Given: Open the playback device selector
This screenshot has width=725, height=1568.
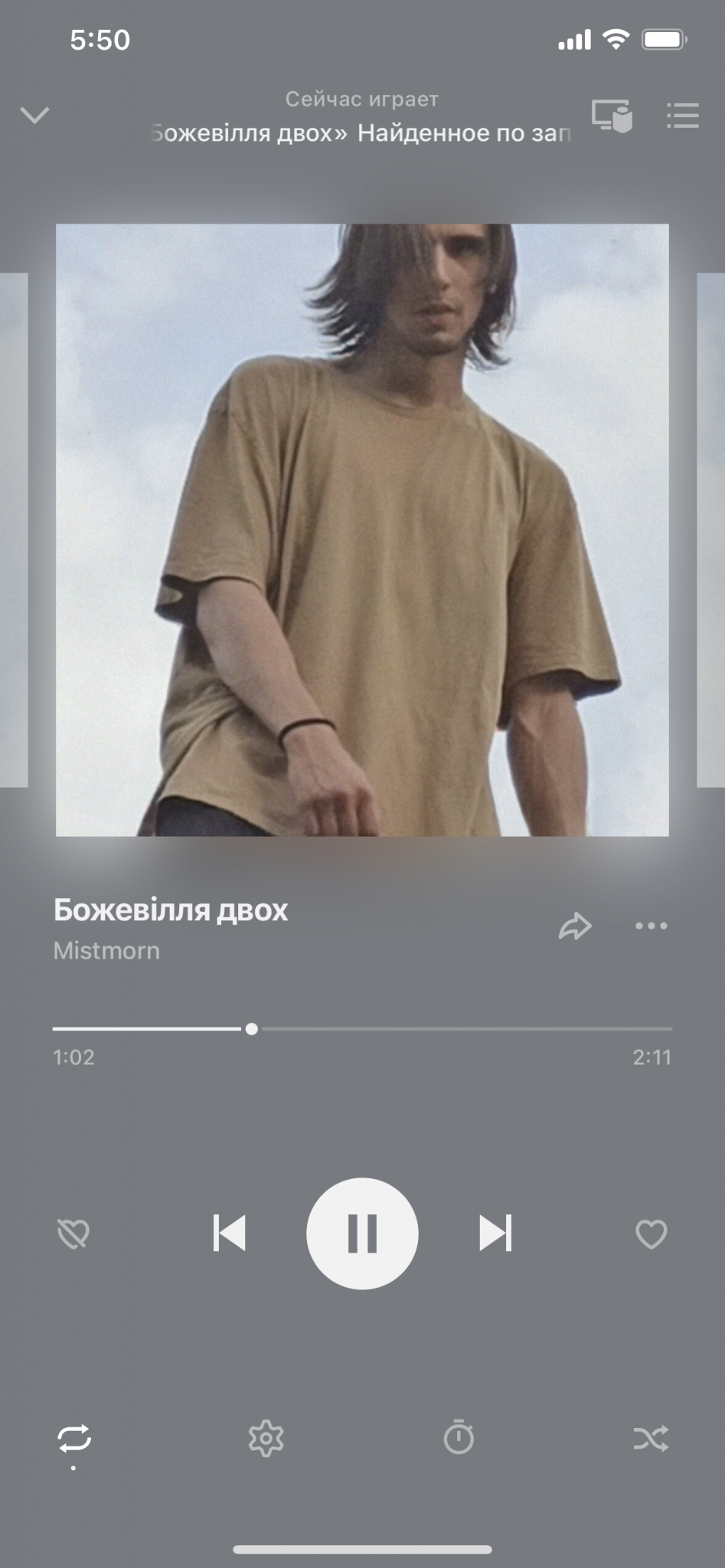Looking at the screenshot, I should 612,116.
